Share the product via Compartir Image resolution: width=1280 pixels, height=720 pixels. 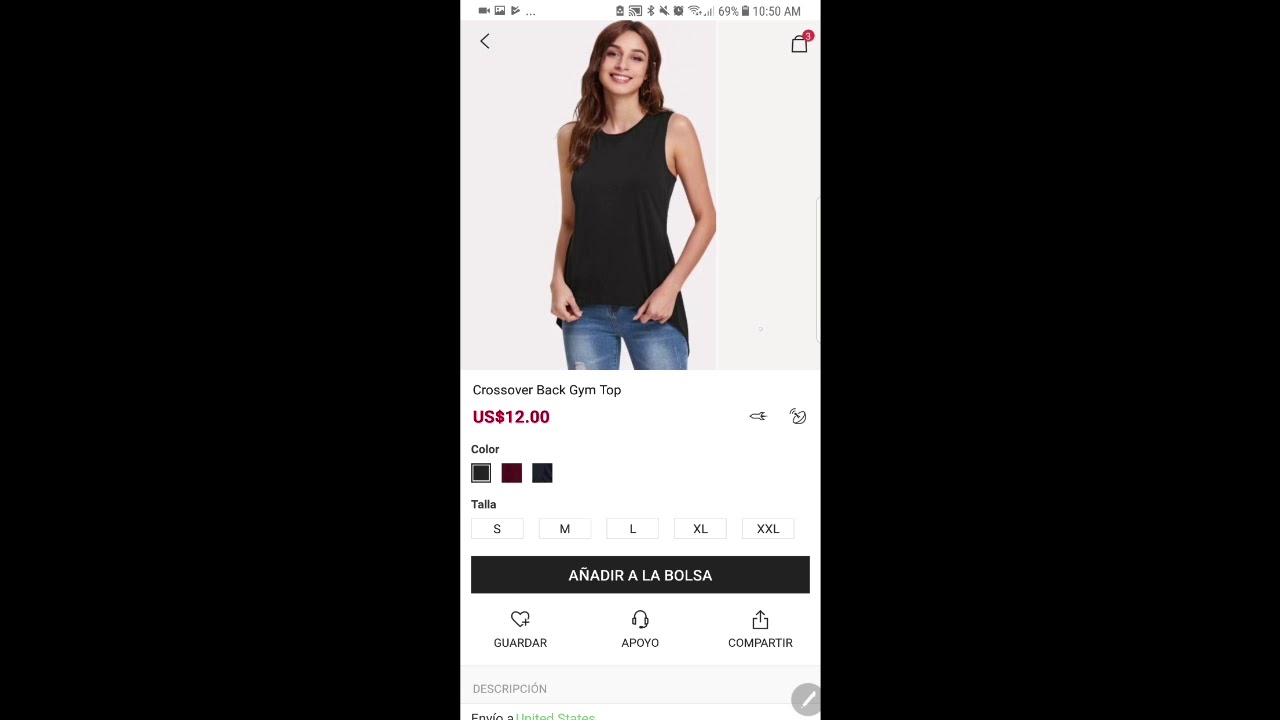(x=760, y=629)
